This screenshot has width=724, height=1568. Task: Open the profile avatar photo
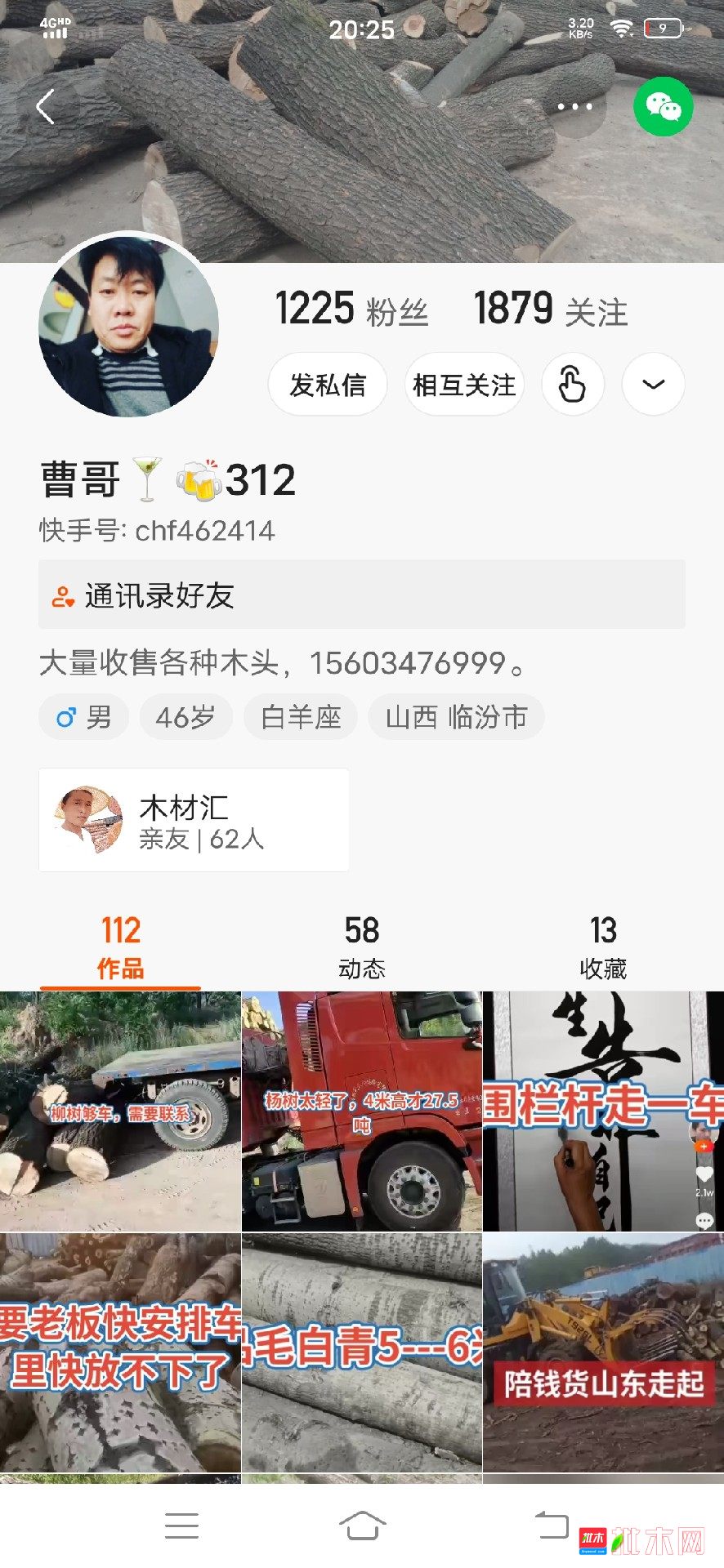pyautogui.click(x=128, y=327)
